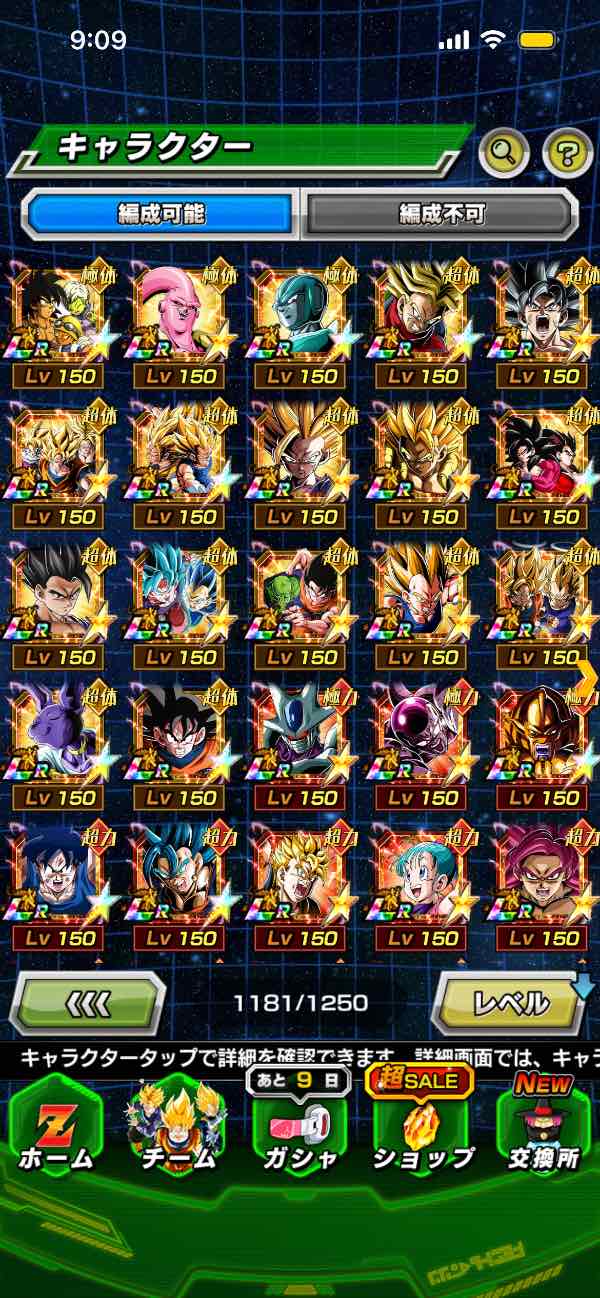
Task: Open the レベル sort button
Action: pyautogui.click(x=510, y=1002)
